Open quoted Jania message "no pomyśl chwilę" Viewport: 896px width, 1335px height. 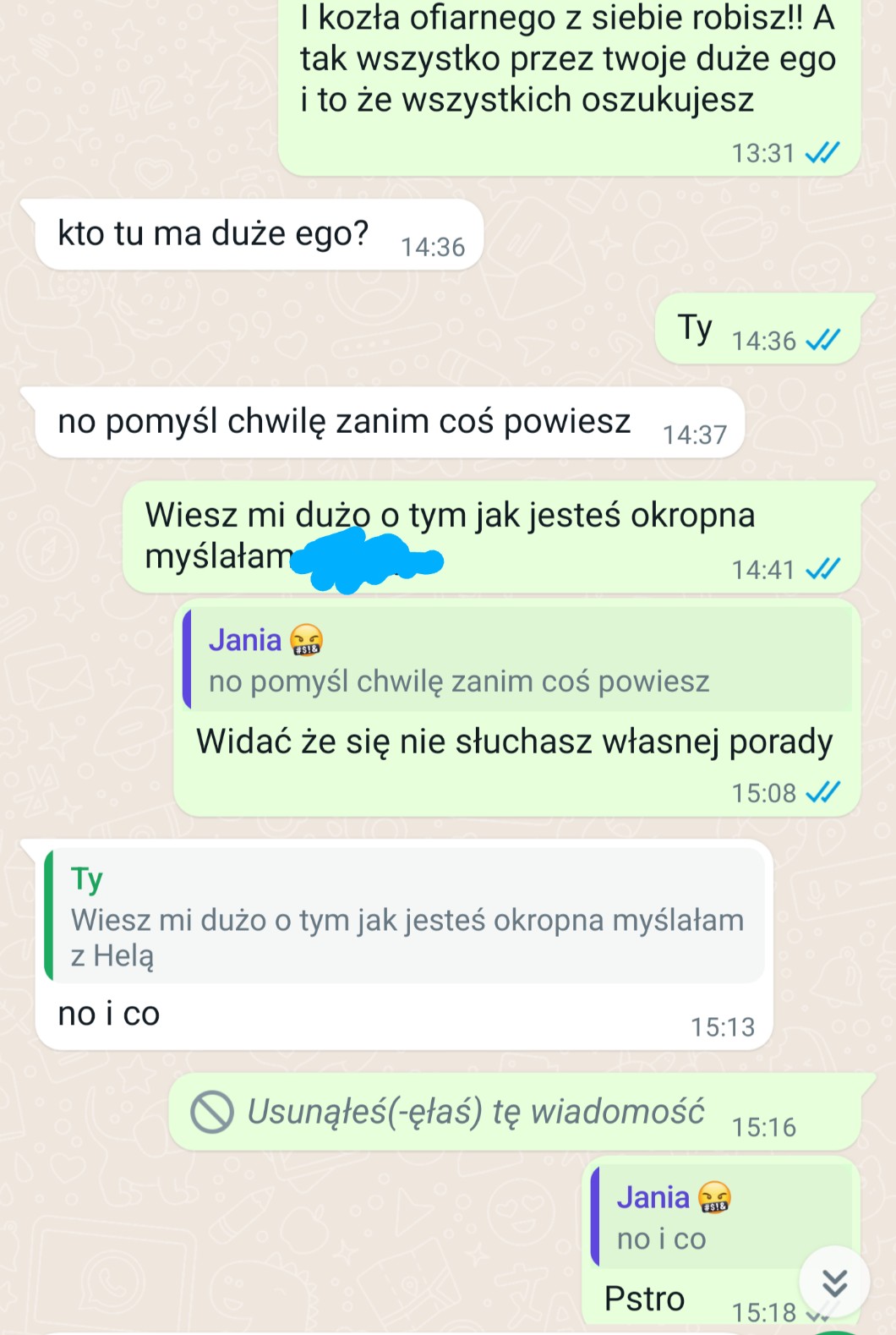click(x=517, y=660)
